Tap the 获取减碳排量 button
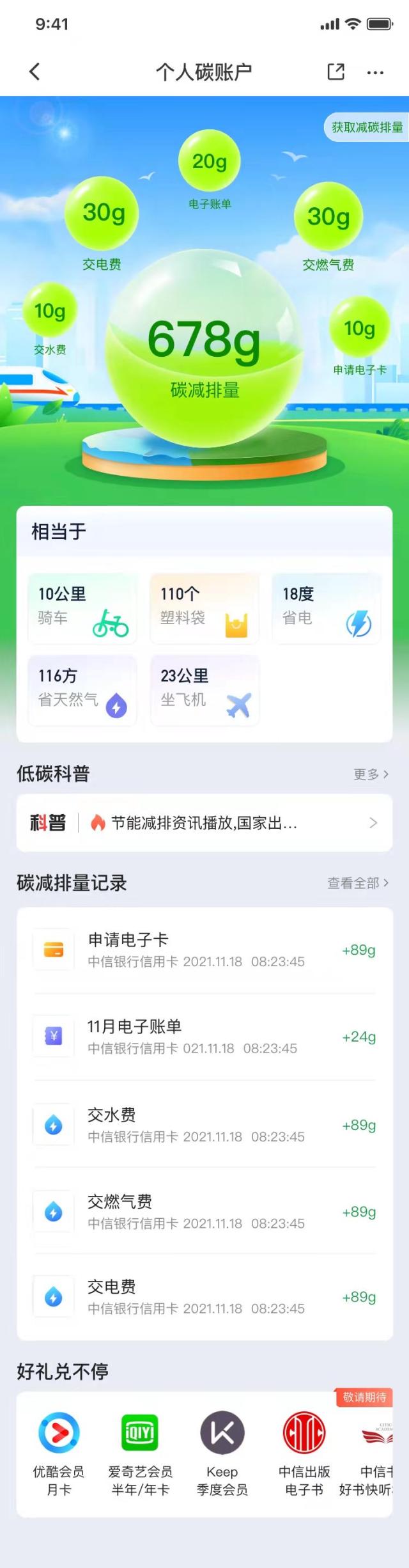Image resolution: width=409 pixels, height=1568 pixels. coord(366,127)
